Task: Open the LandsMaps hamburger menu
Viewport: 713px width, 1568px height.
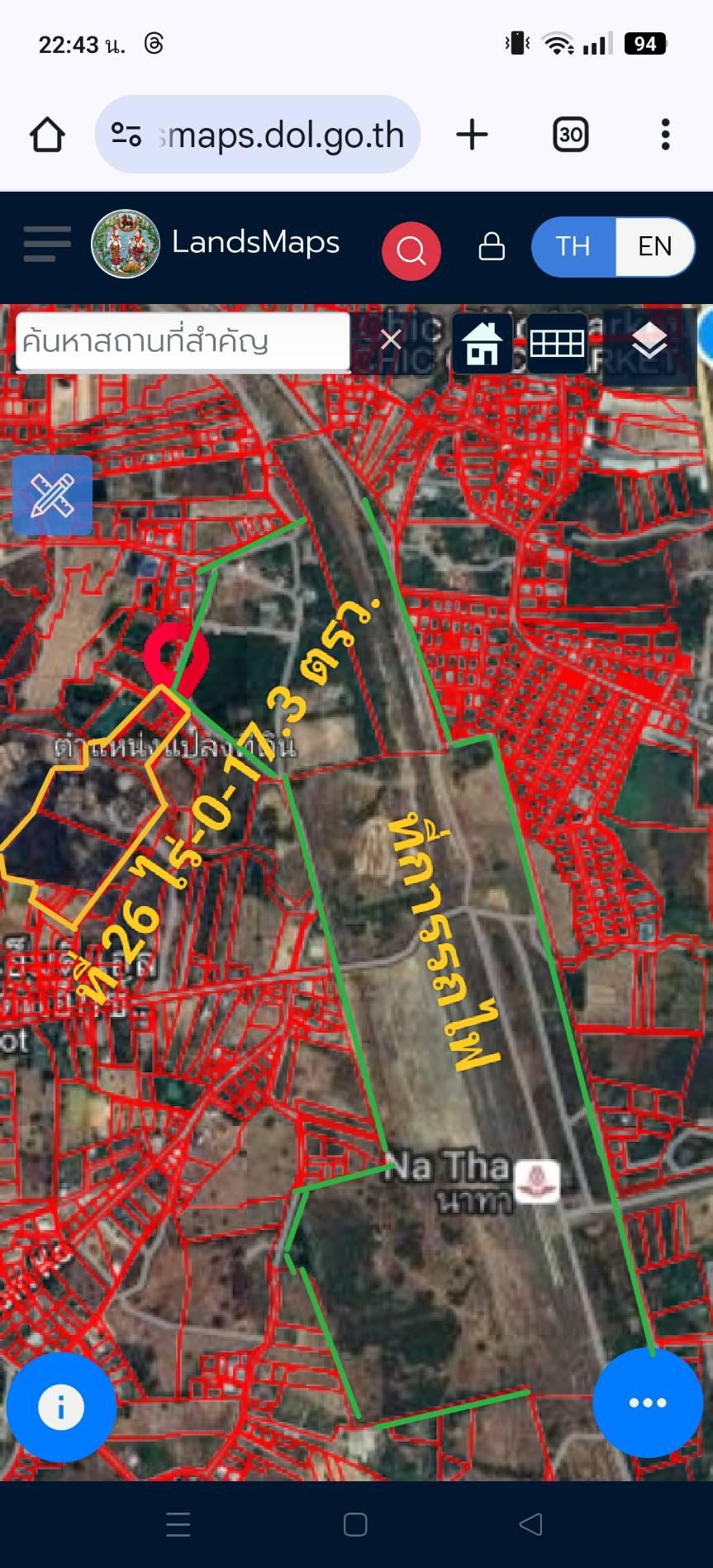Action: [x=47, y=245]
